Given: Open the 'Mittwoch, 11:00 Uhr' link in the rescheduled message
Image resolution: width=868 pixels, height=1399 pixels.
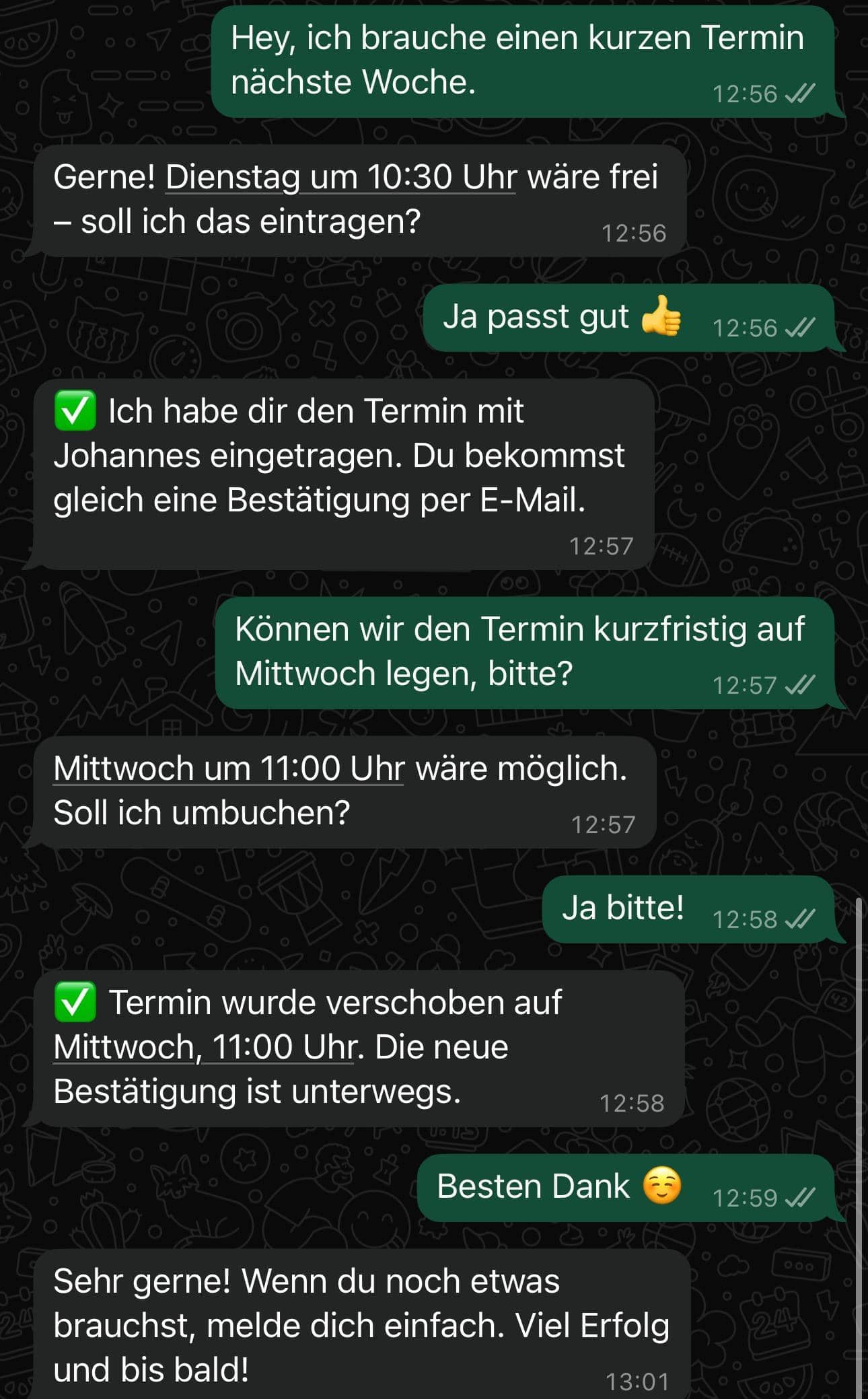Looking at the screenshot, I should (204, 1047).
